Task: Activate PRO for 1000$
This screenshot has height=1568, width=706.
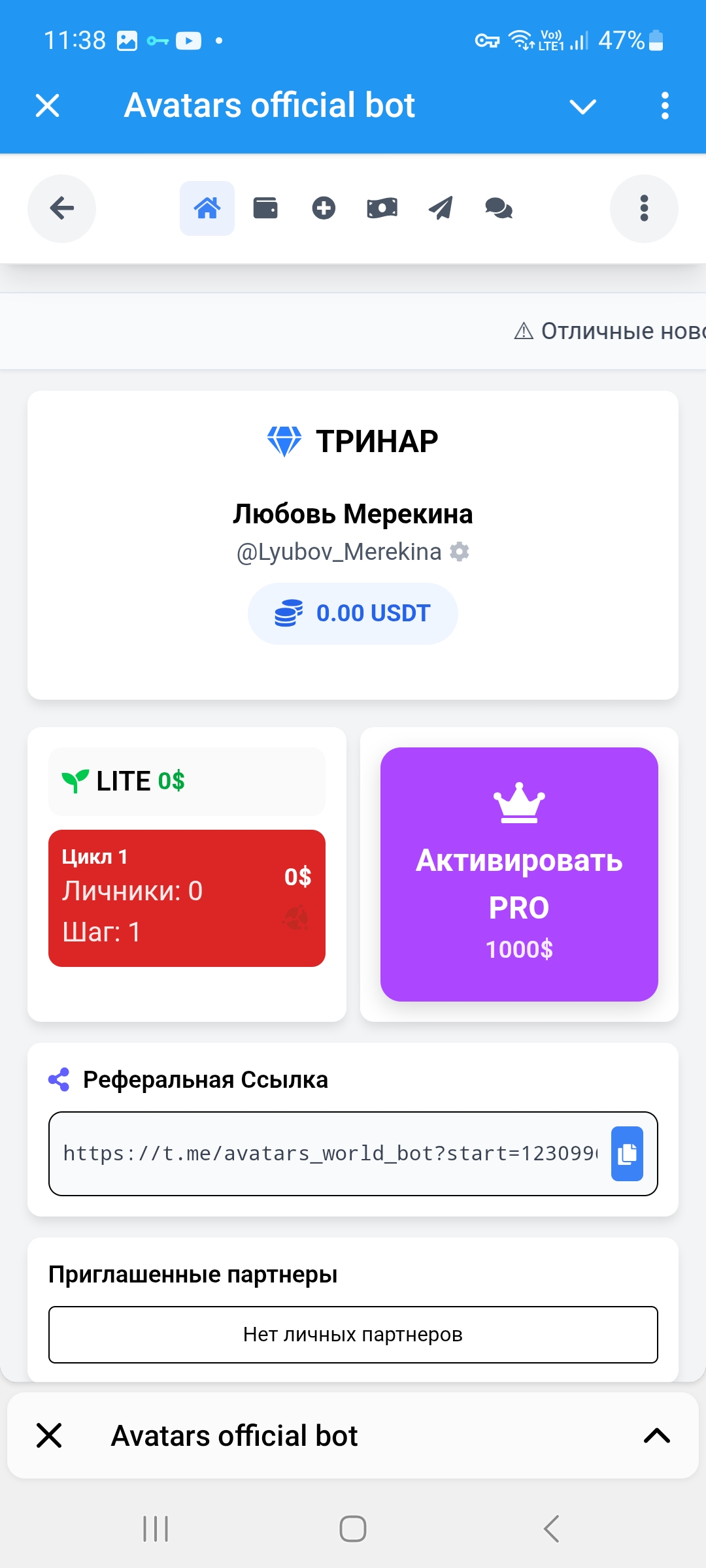Action: [x=519, y=874]
